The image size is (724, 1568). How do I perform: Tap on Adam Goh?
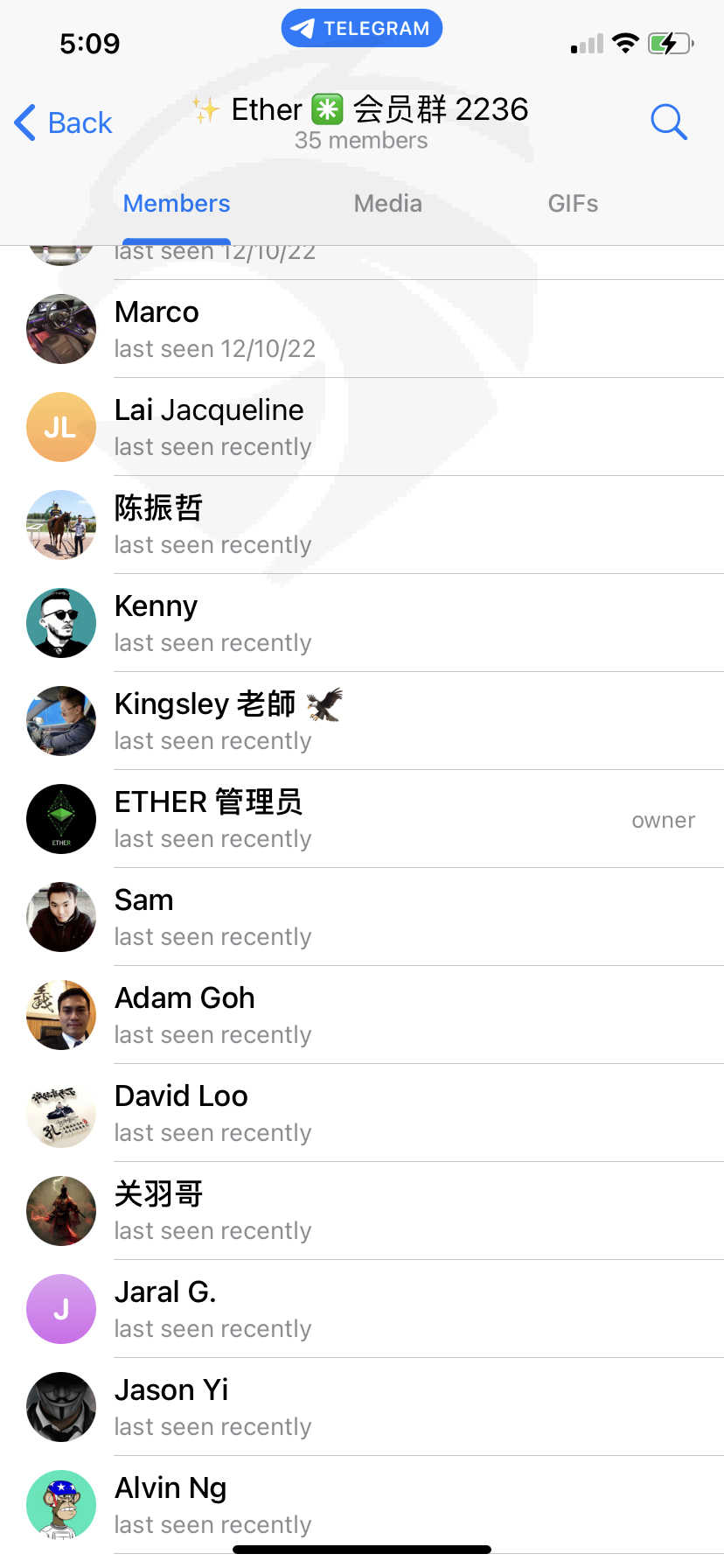pos(362,1015)
